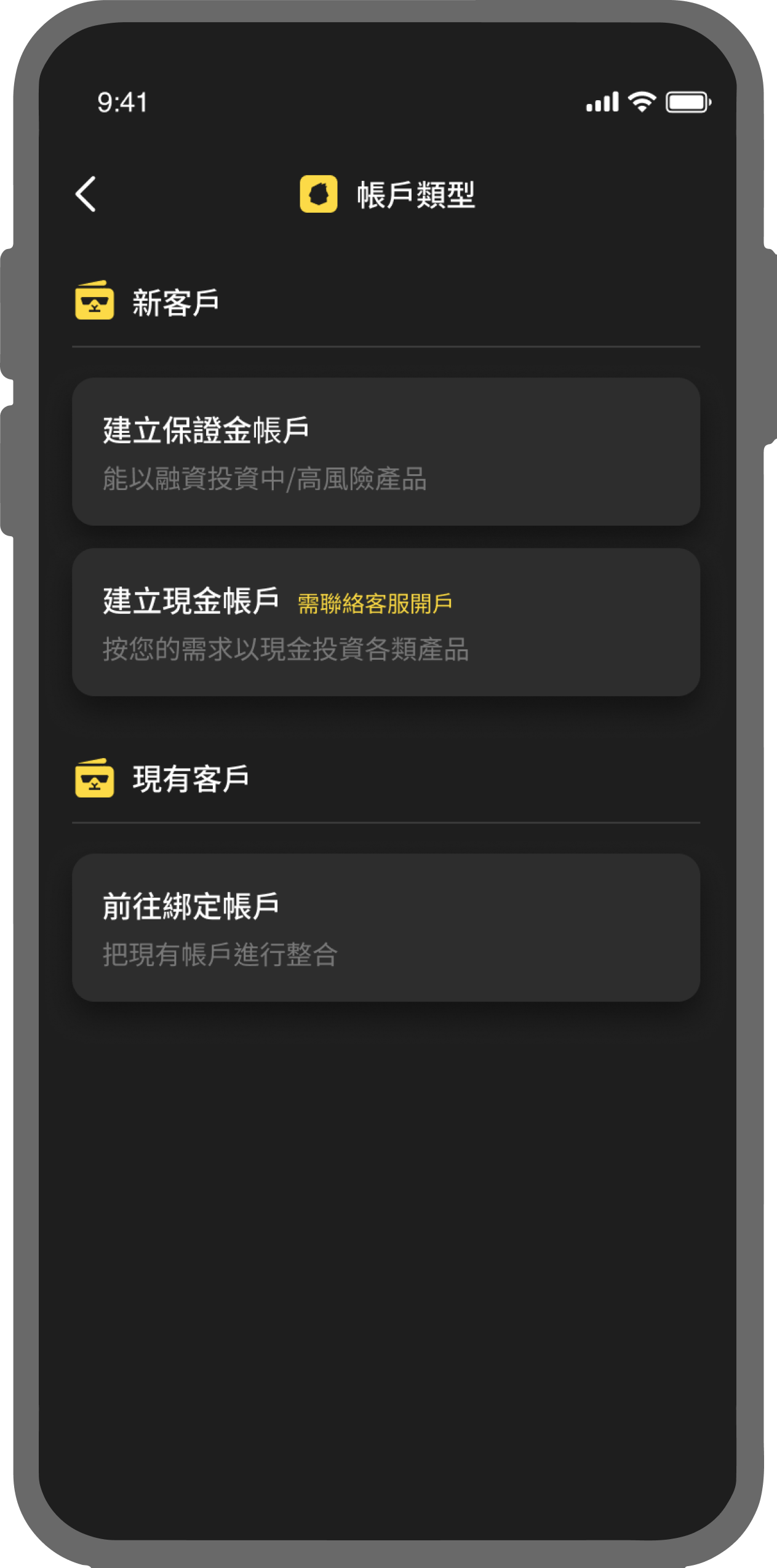This screenshot has height=1568, width=777.
Task: Go back using the top-left arrow
Action: click(86, 194)
